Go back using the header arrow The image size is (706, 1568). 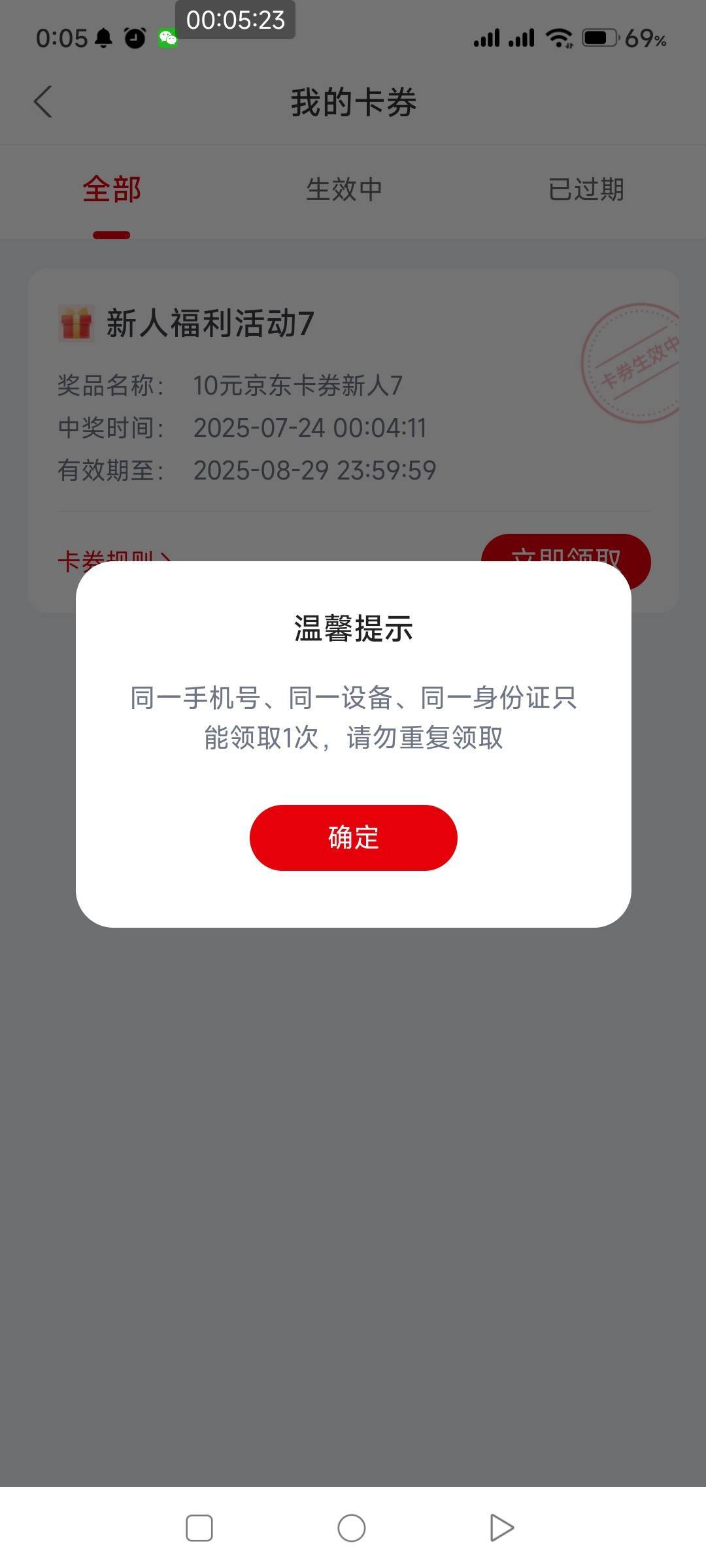pos(43,102)
